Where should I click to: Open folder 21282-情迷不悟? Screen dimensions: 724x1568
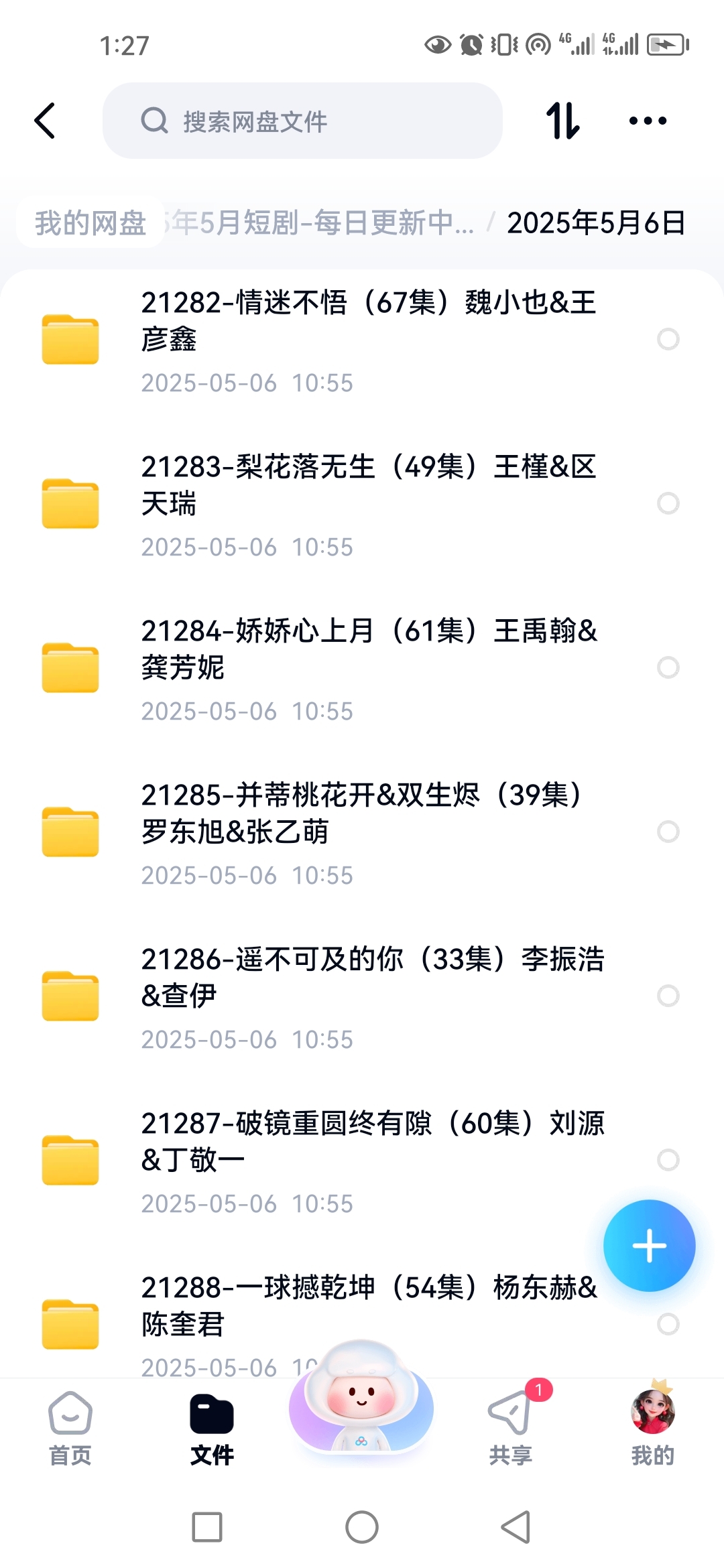[x=362, y=340]
